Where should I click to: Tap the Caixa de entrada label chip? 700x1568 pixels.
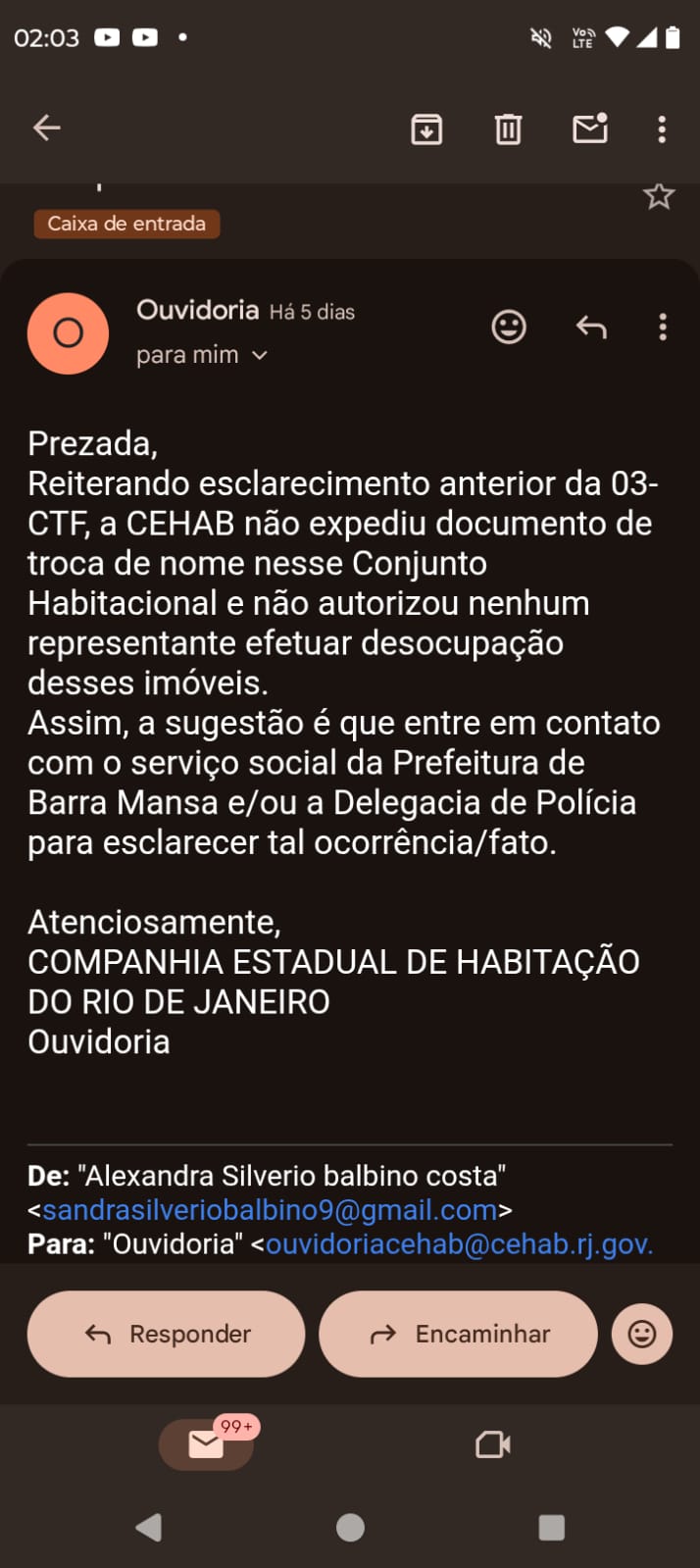pyautogui.click(x=126, y=224)
